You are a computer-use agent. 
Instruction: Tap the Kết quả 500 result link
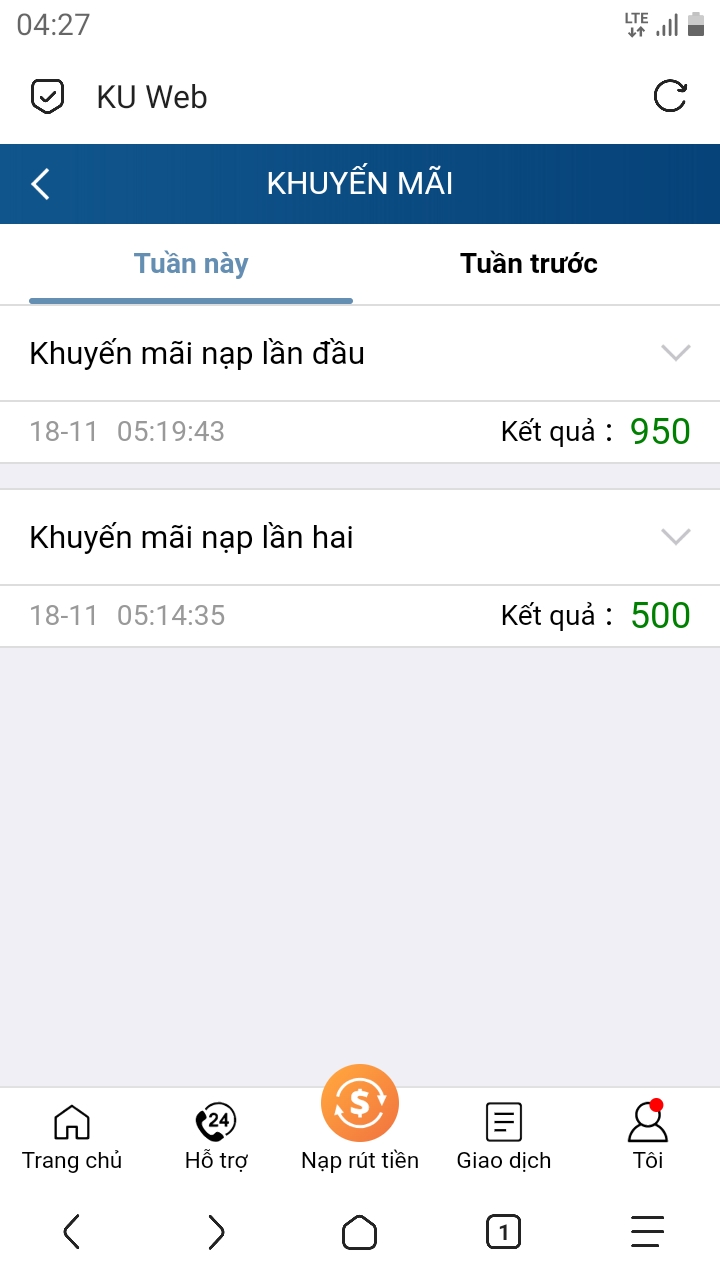659,615
